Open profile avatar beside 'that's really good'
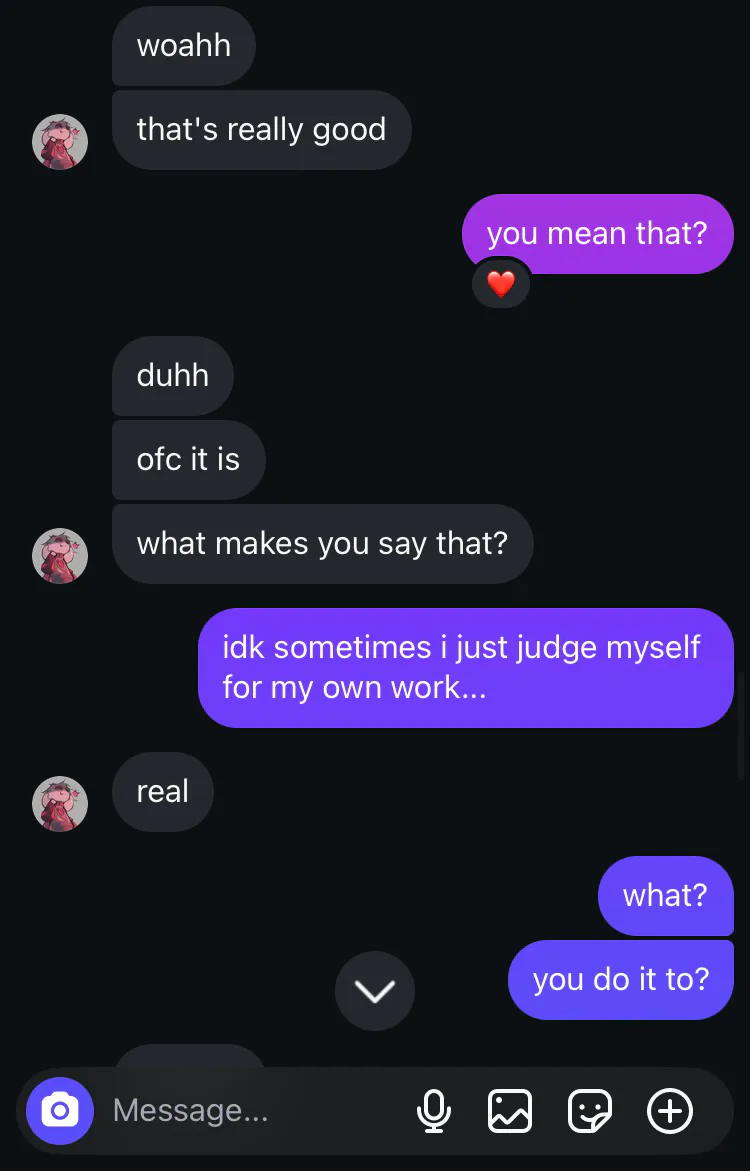The image size is (750, 1171). pos(60,142)
